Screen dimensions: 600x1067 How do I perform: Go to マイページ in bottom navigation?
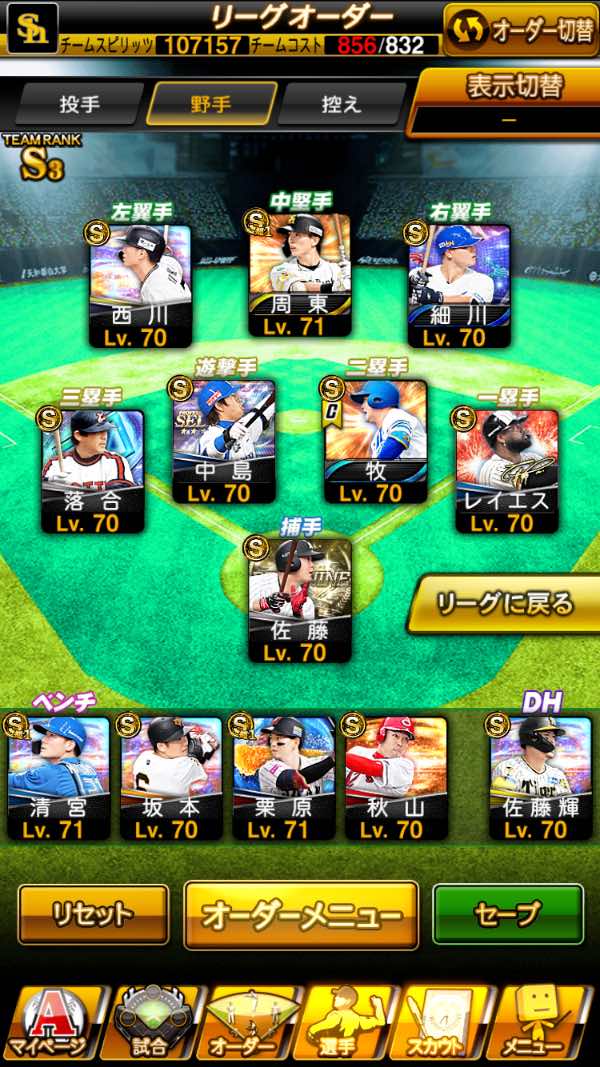[52, 1023]
